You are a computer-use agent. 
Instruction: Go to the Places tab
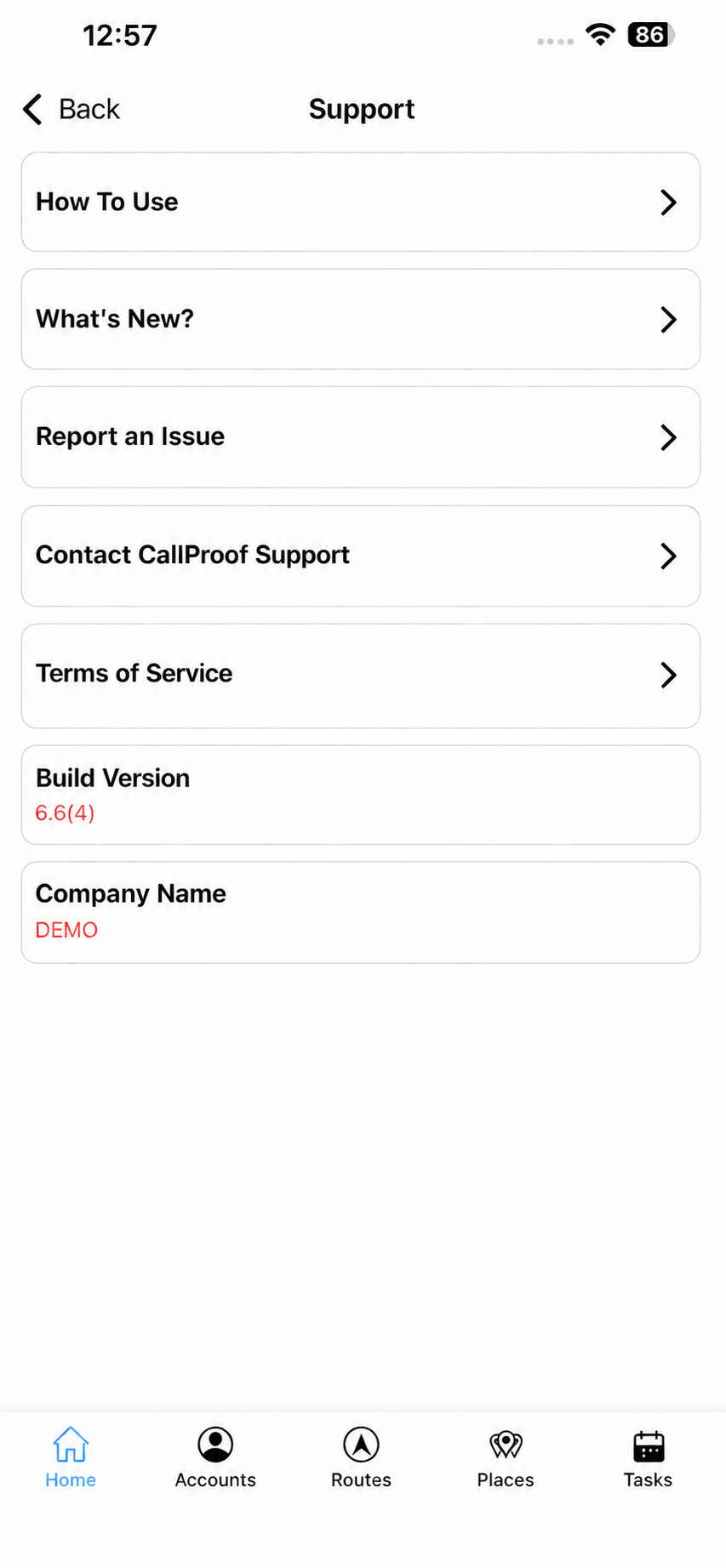pos(506,1457)
